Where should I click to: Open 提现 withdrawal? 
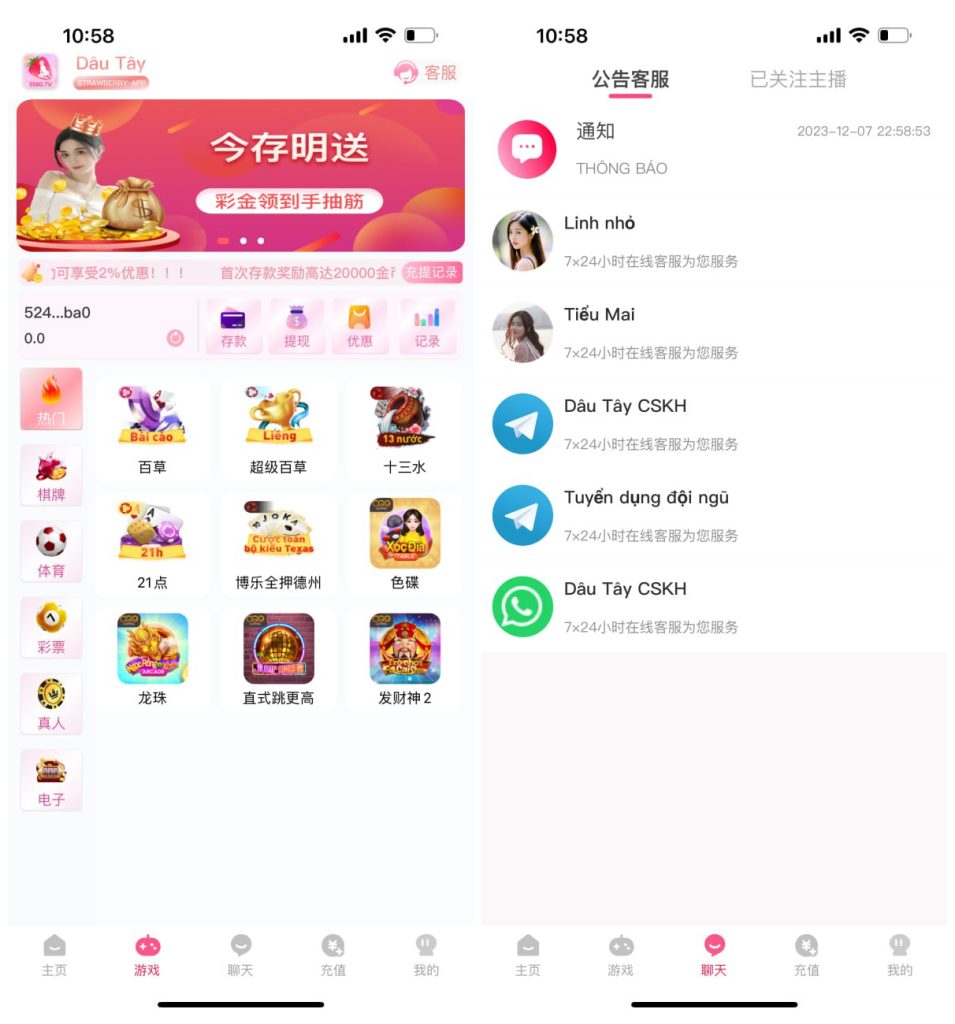pos(297,326)
